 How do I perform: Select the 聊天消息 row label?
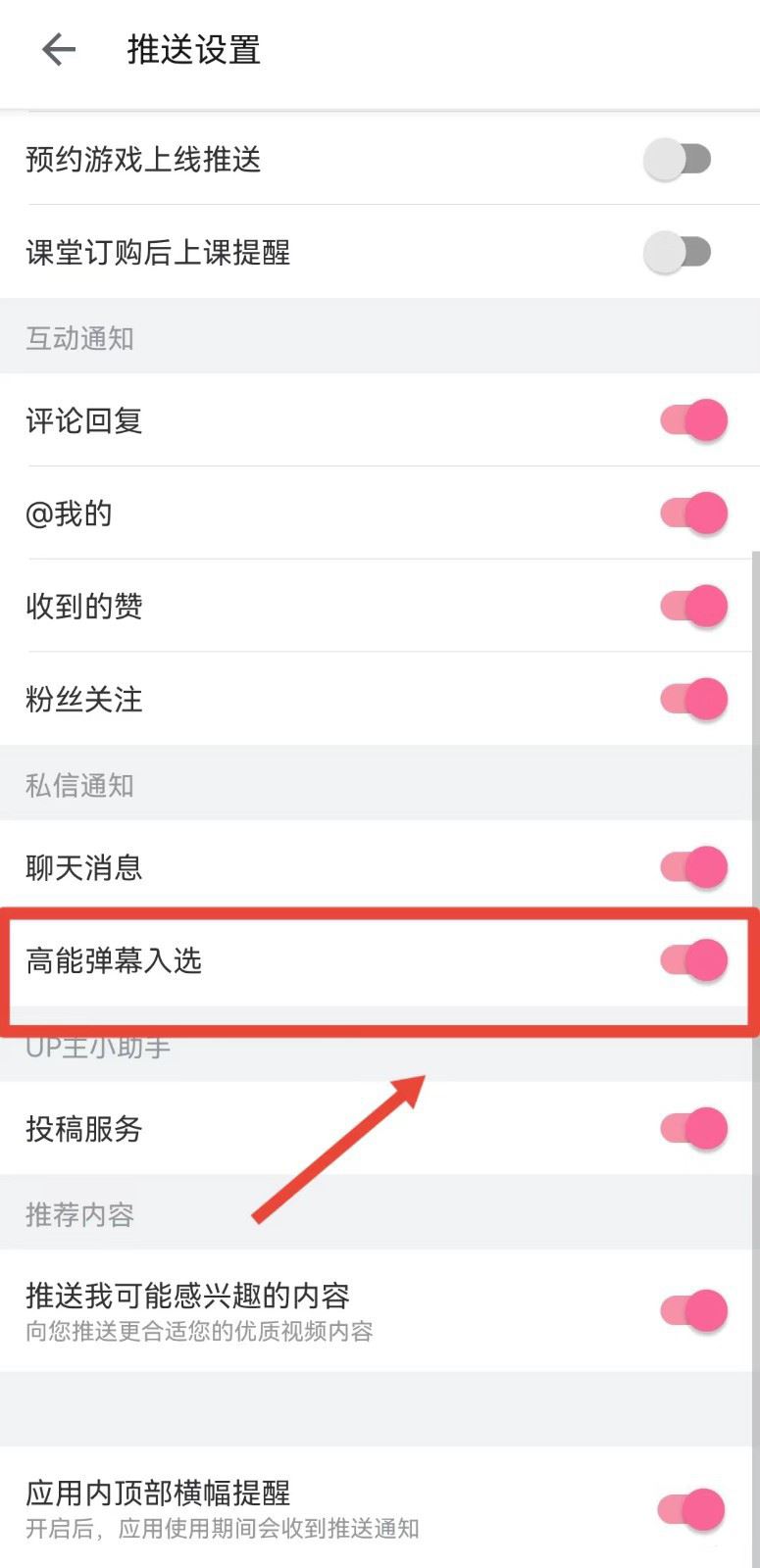[x=84, y=866]
